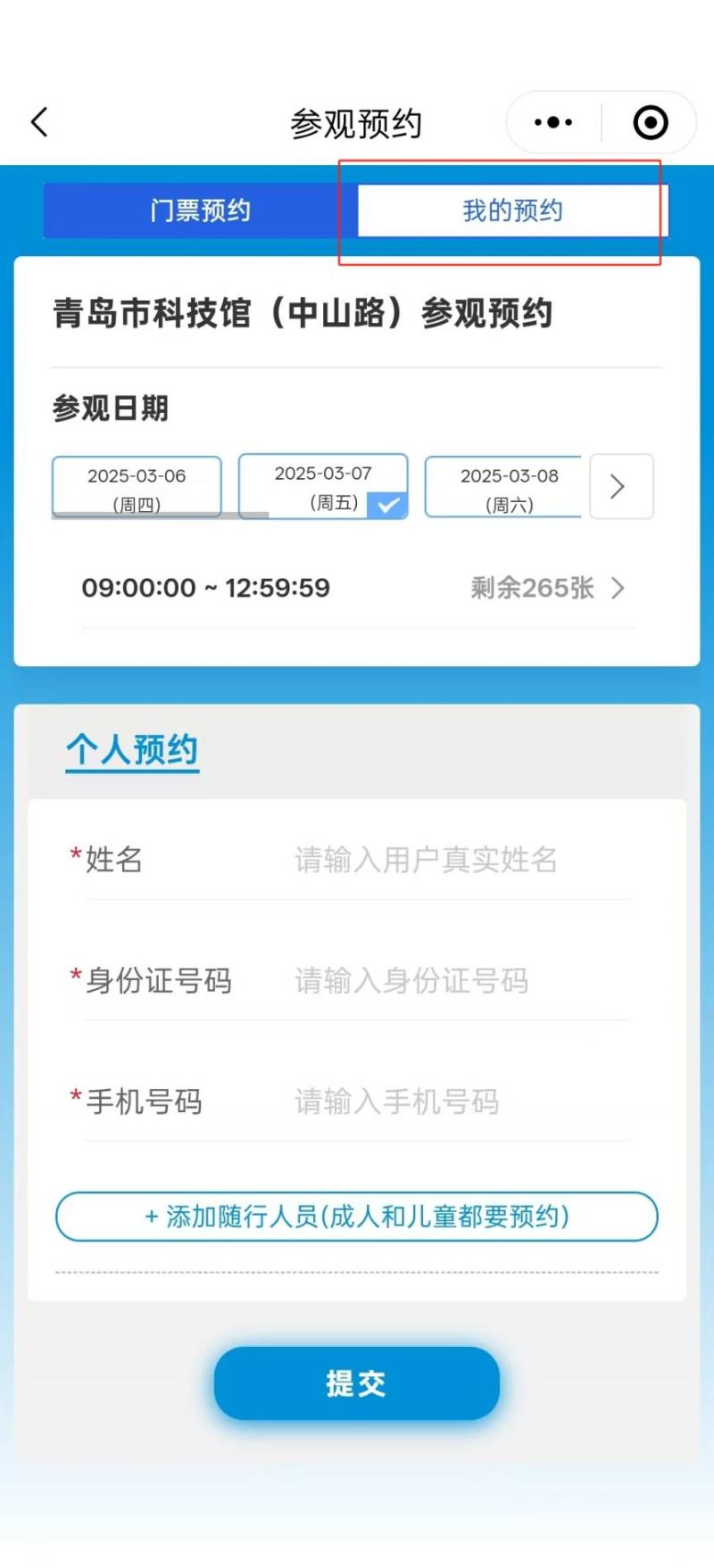
Task: Select visit date 2025-03-06 (周四)
Action: pyautogui.click(x=137, y=487)
